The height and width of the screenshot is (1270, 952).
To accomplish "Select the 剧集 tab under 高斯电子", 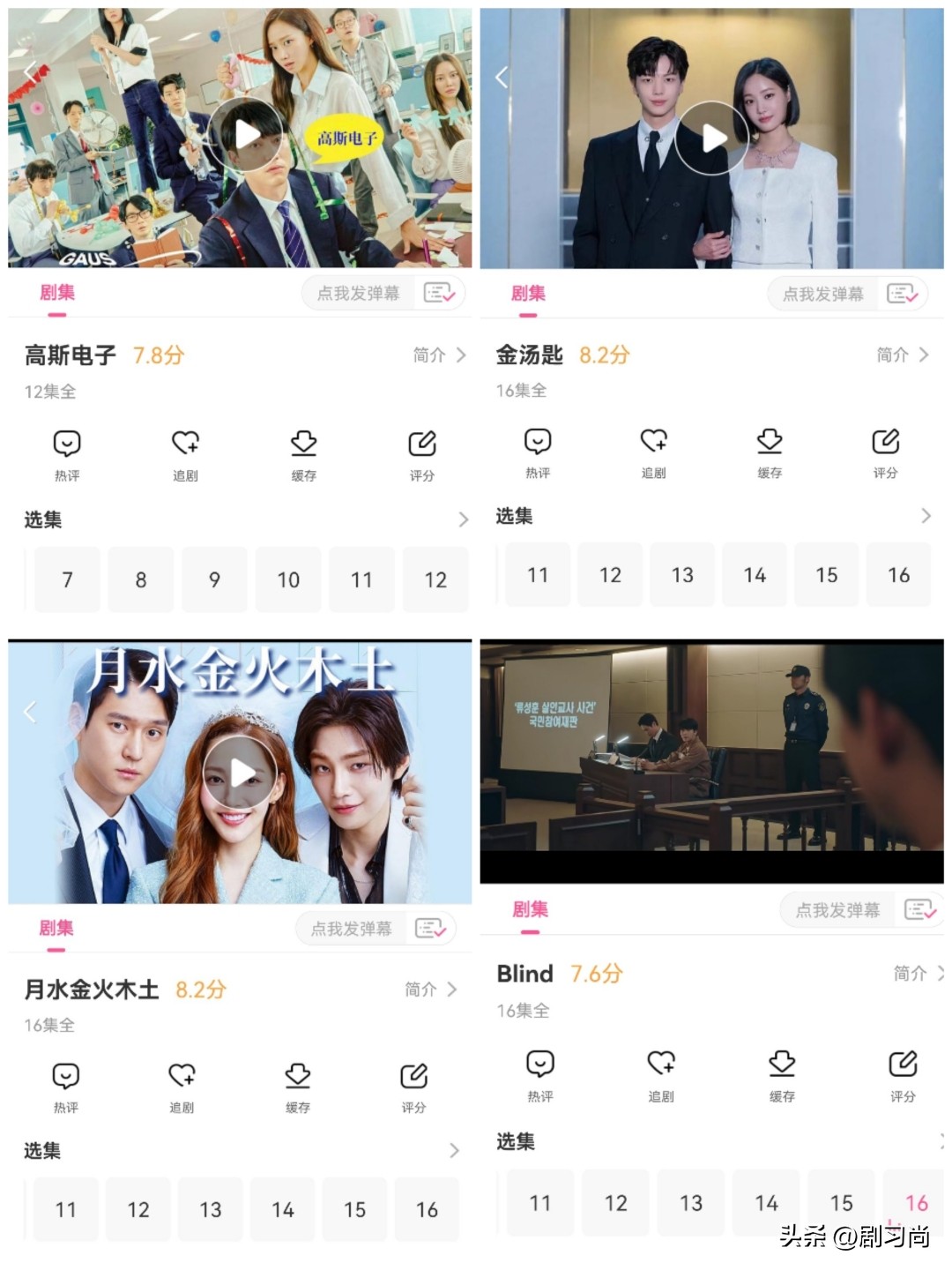I will click(59, 292).
